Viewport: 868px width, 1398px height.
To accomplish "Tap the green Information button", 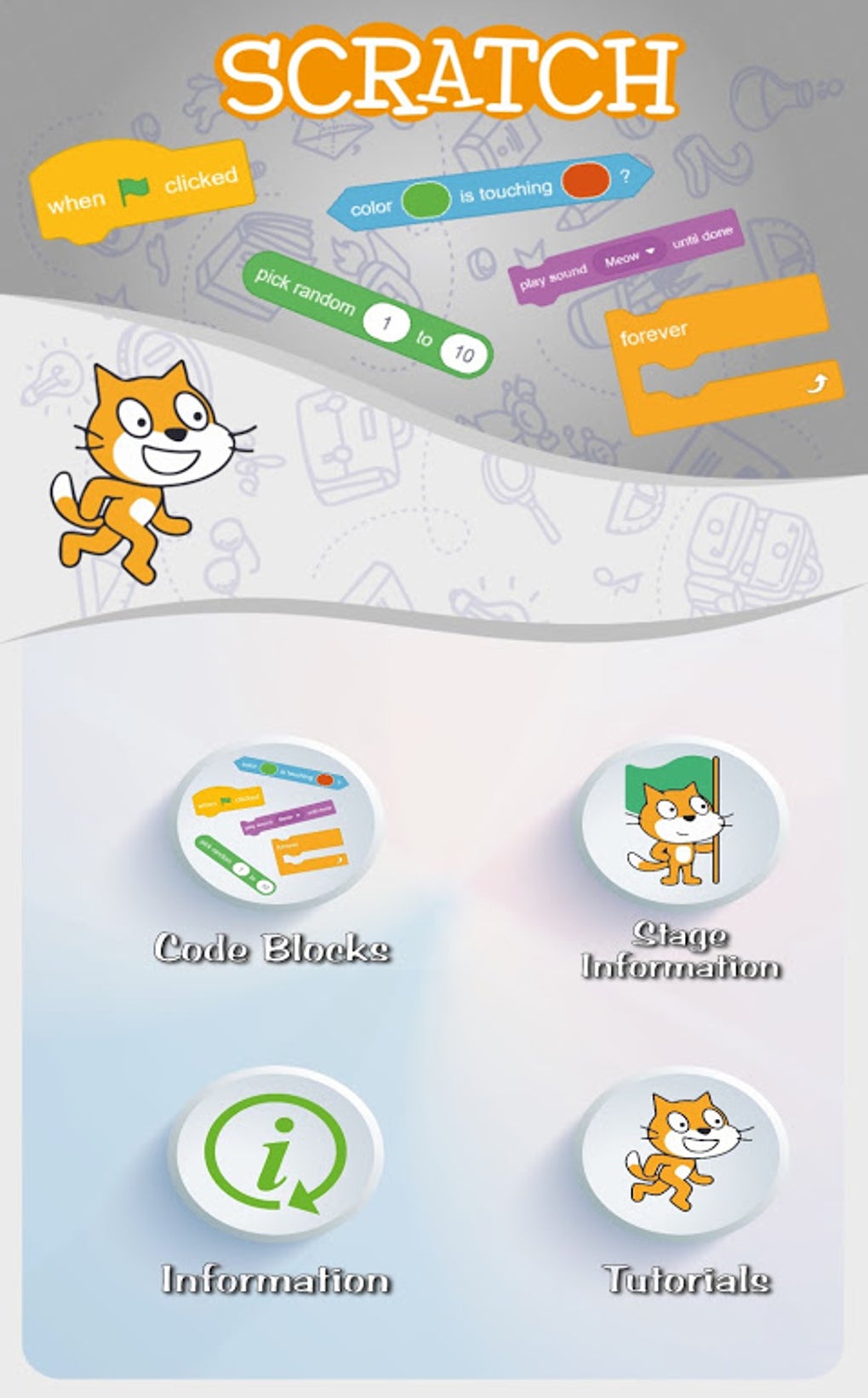I will [276, 1154].
